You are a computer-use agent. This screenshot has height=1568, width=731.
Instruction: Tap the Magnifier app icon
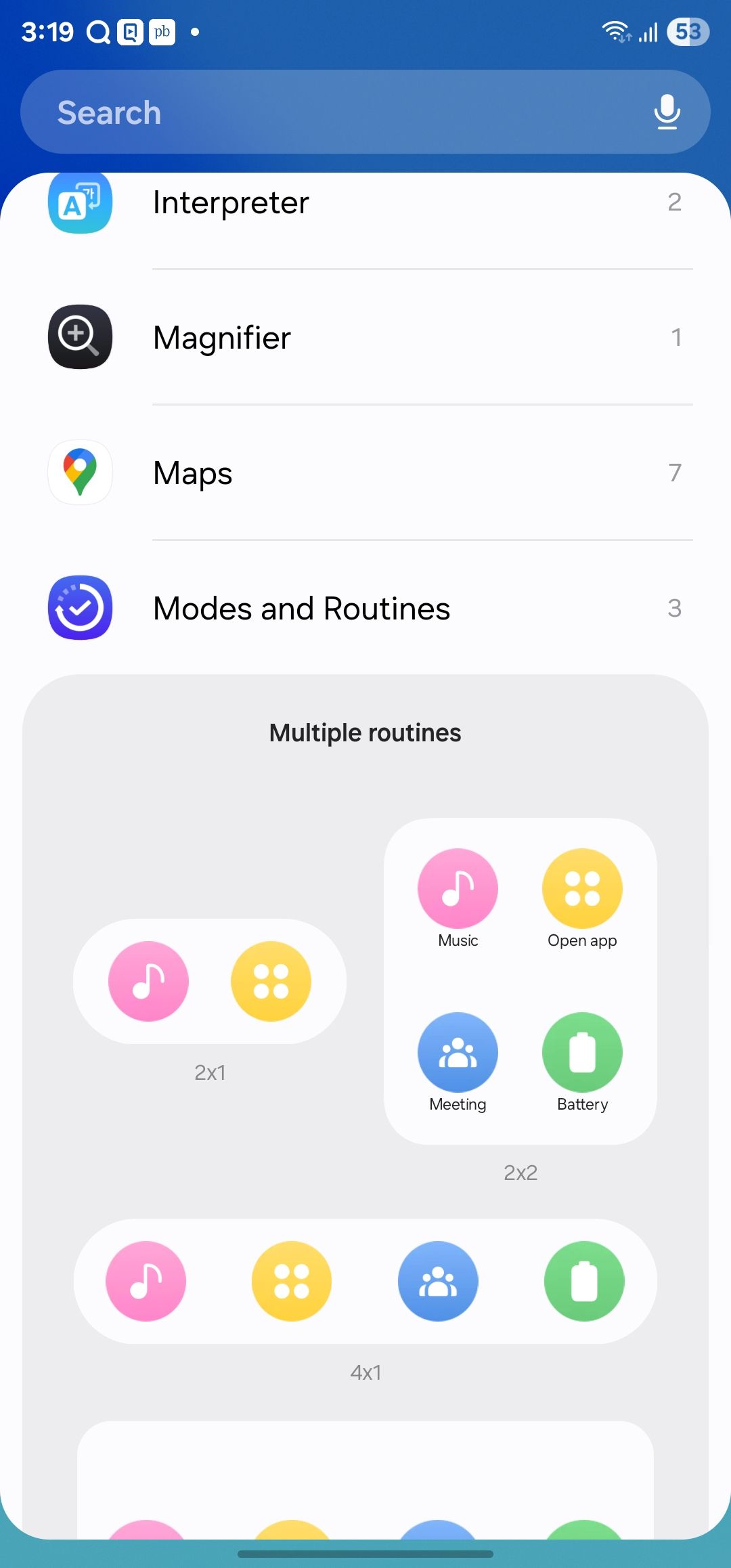(x=79, y=336)
